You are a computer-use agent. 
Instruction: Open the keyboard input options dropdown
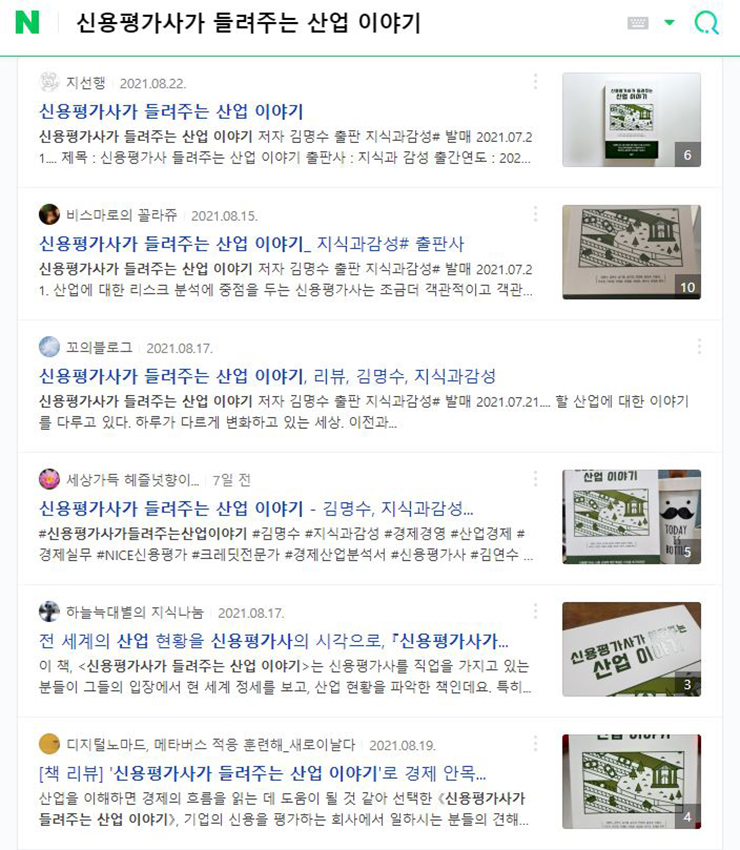tap(669, 23)
